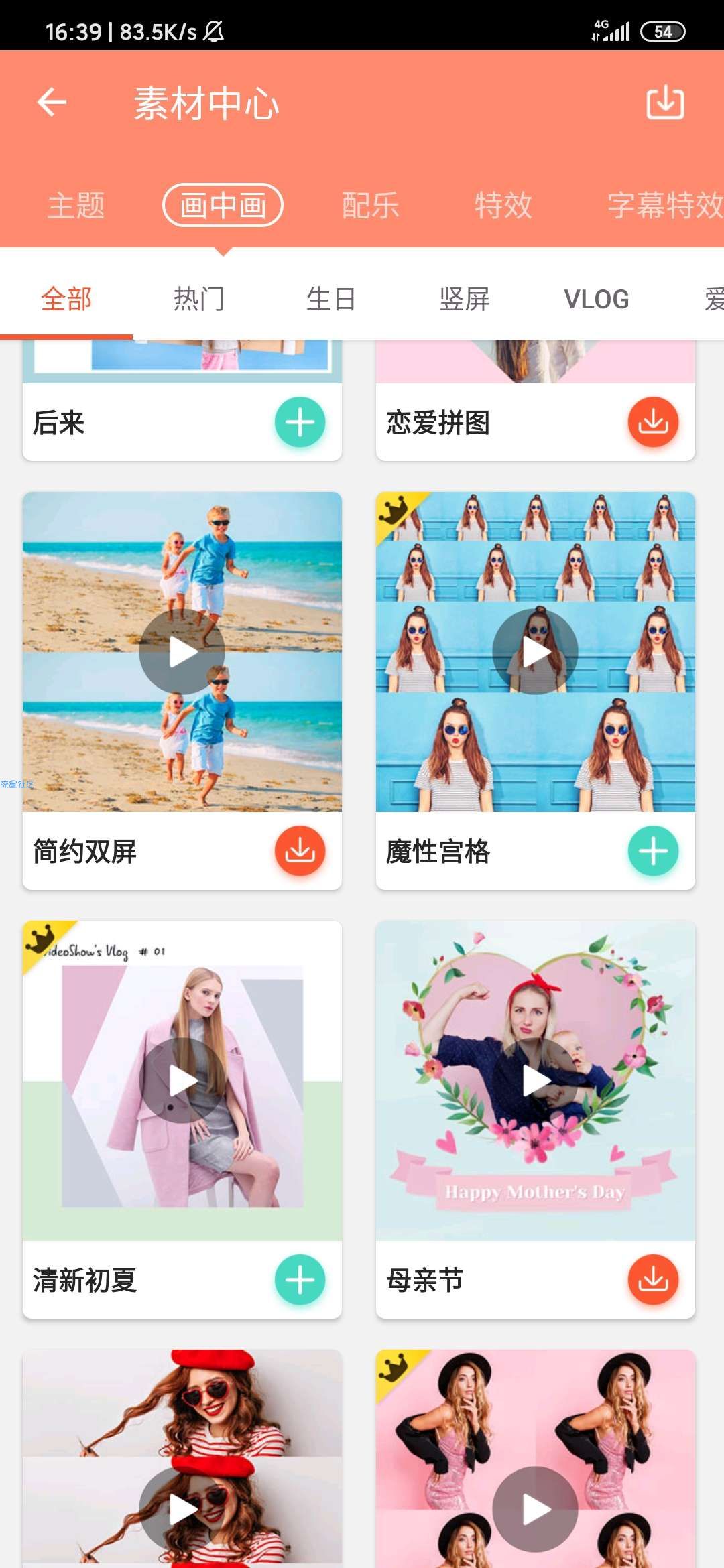Viewport: 724px width, 1568px height.
Task: Switch to the 主题 tab
Action: click(76, 205)
